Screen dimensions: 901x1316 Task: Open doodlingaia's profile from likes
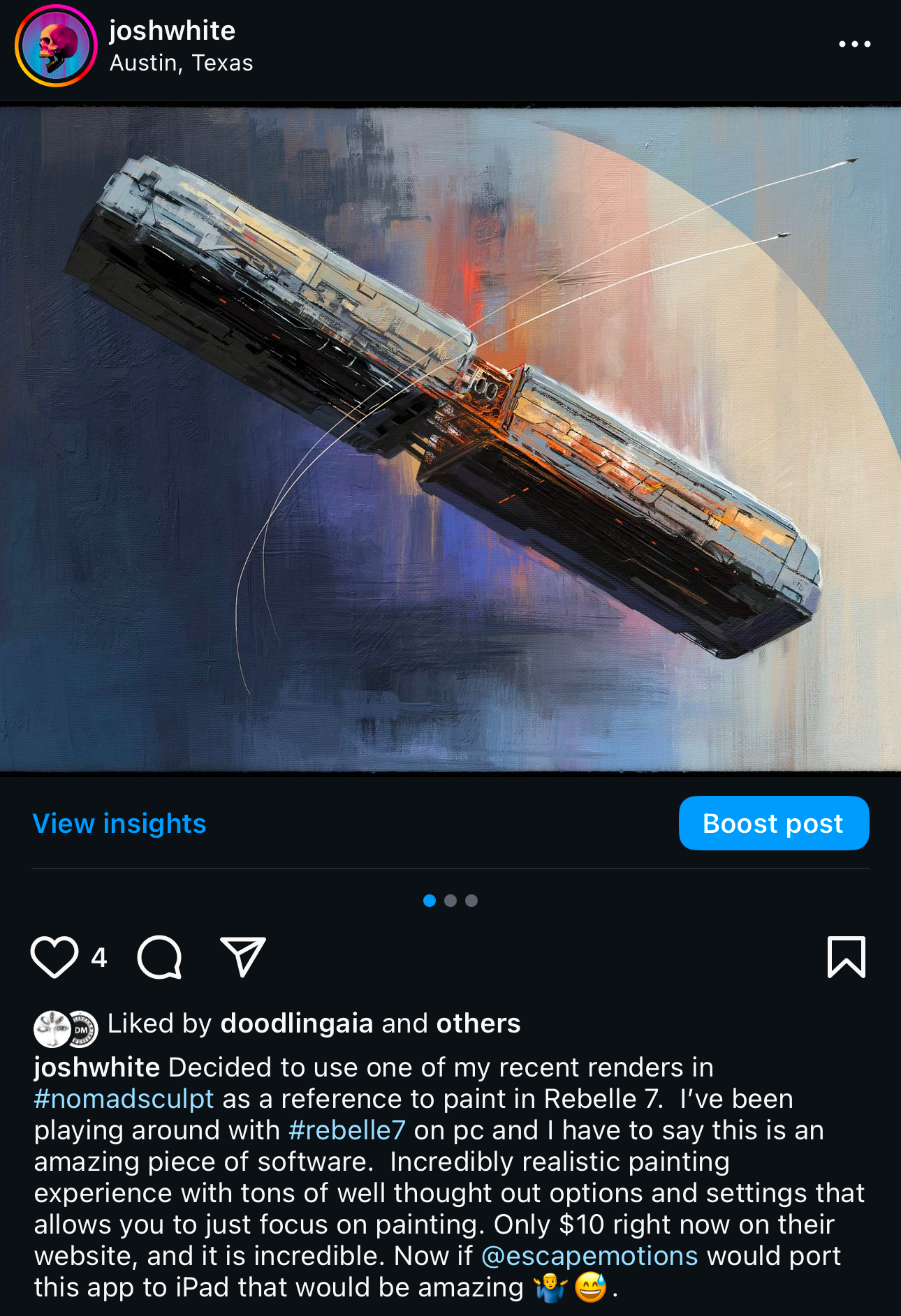(297, 1023)
